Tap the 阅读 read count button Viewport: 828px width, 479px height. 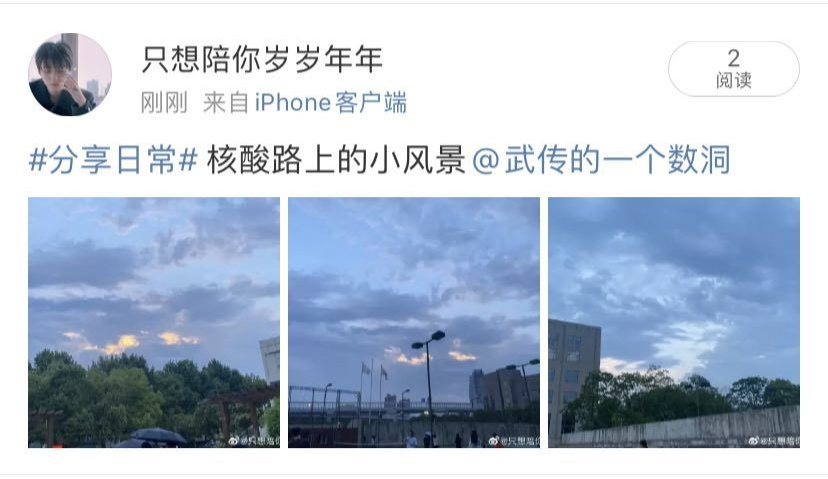(733, 69)
